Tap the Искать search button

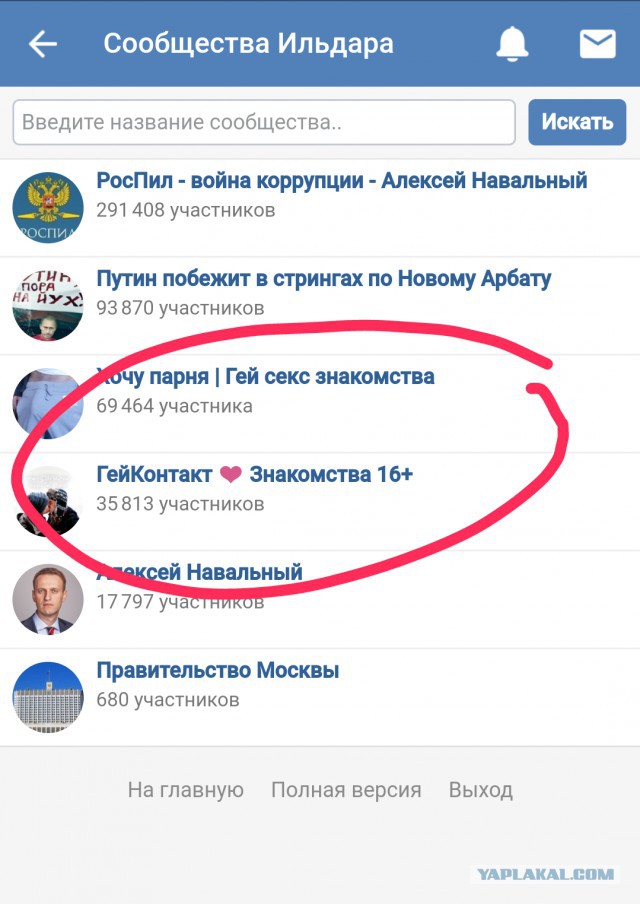pyautogui.click(x=577, y=123)
